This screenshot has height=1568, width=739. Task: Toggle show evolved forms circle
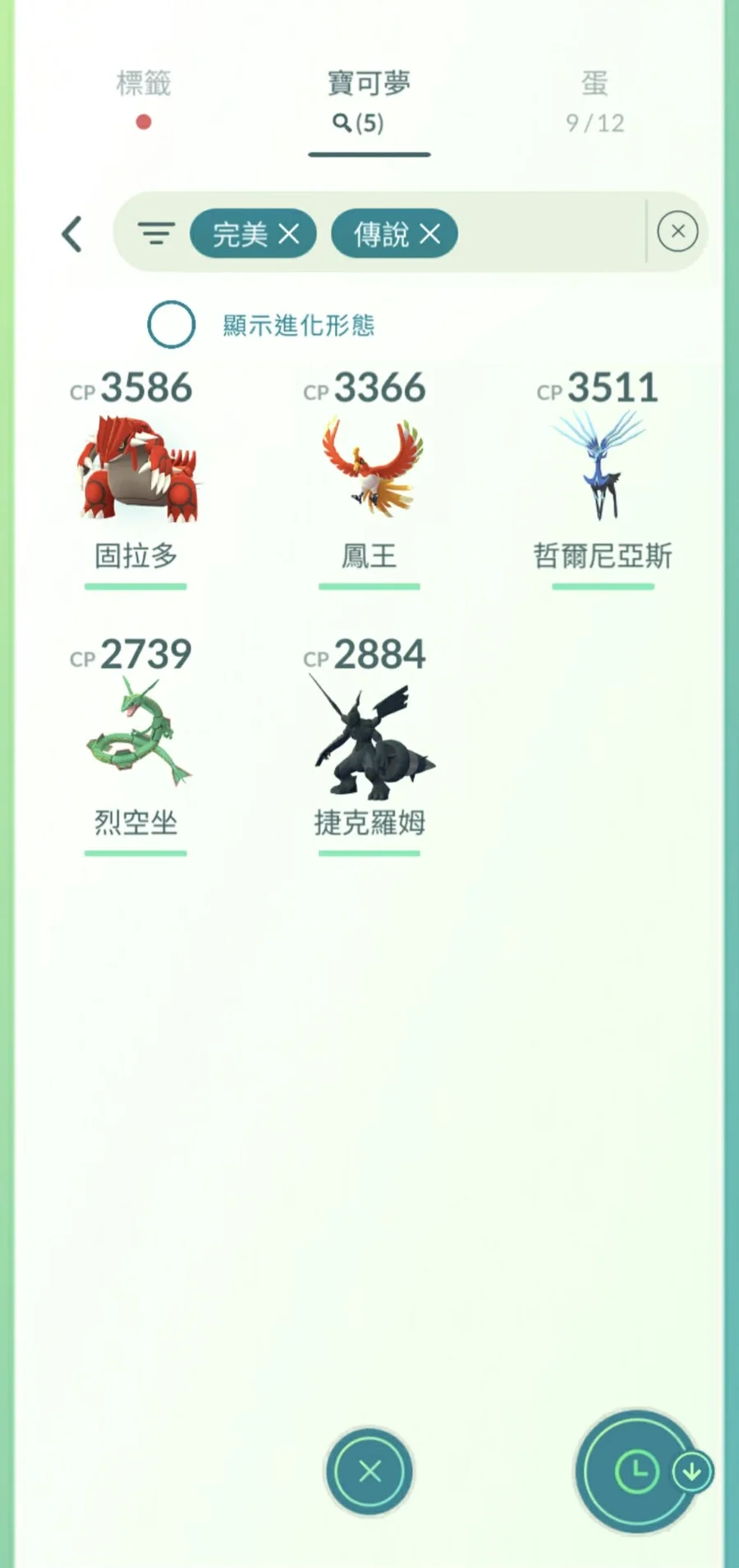click(x=171, y=325)
